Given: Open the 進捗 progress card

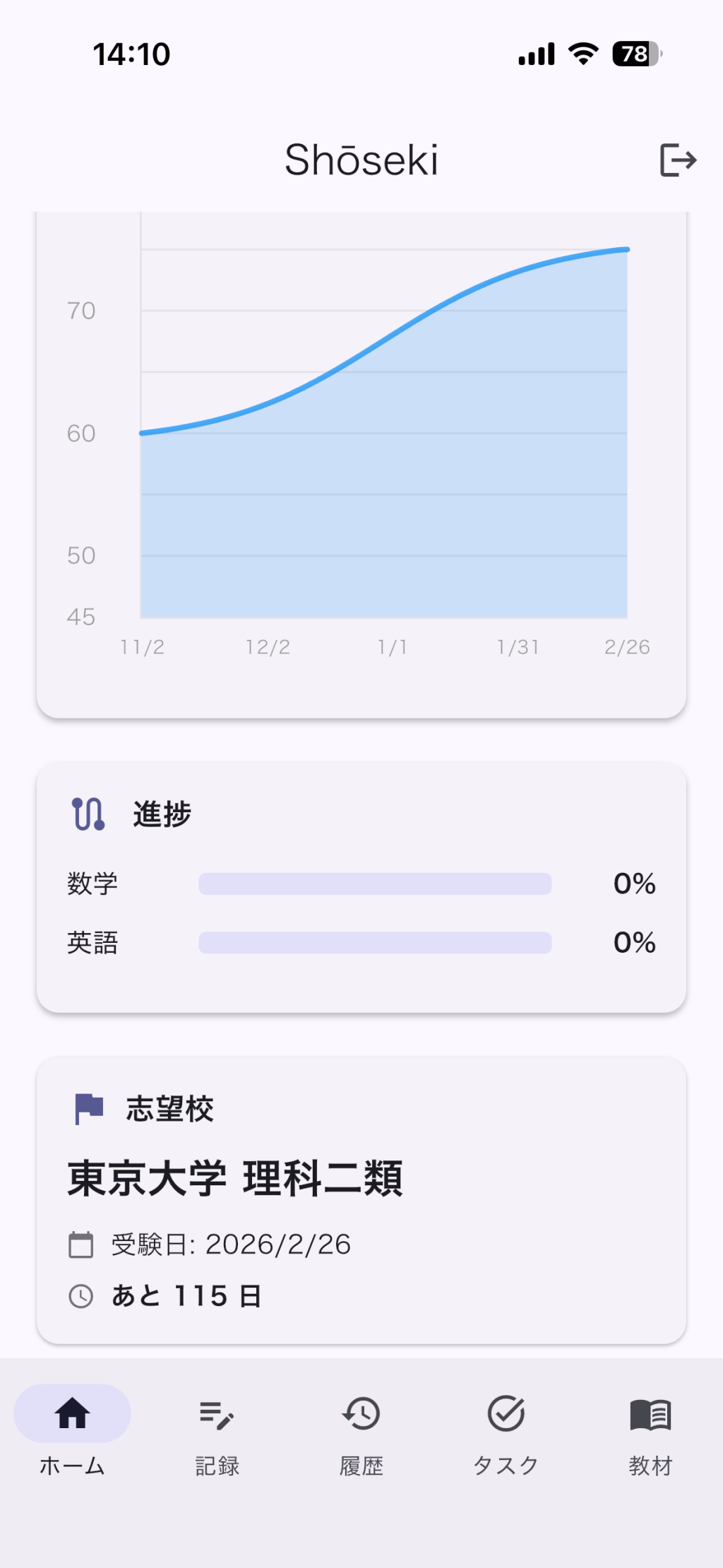Looking at the screenshot, I should coord(361,886).
